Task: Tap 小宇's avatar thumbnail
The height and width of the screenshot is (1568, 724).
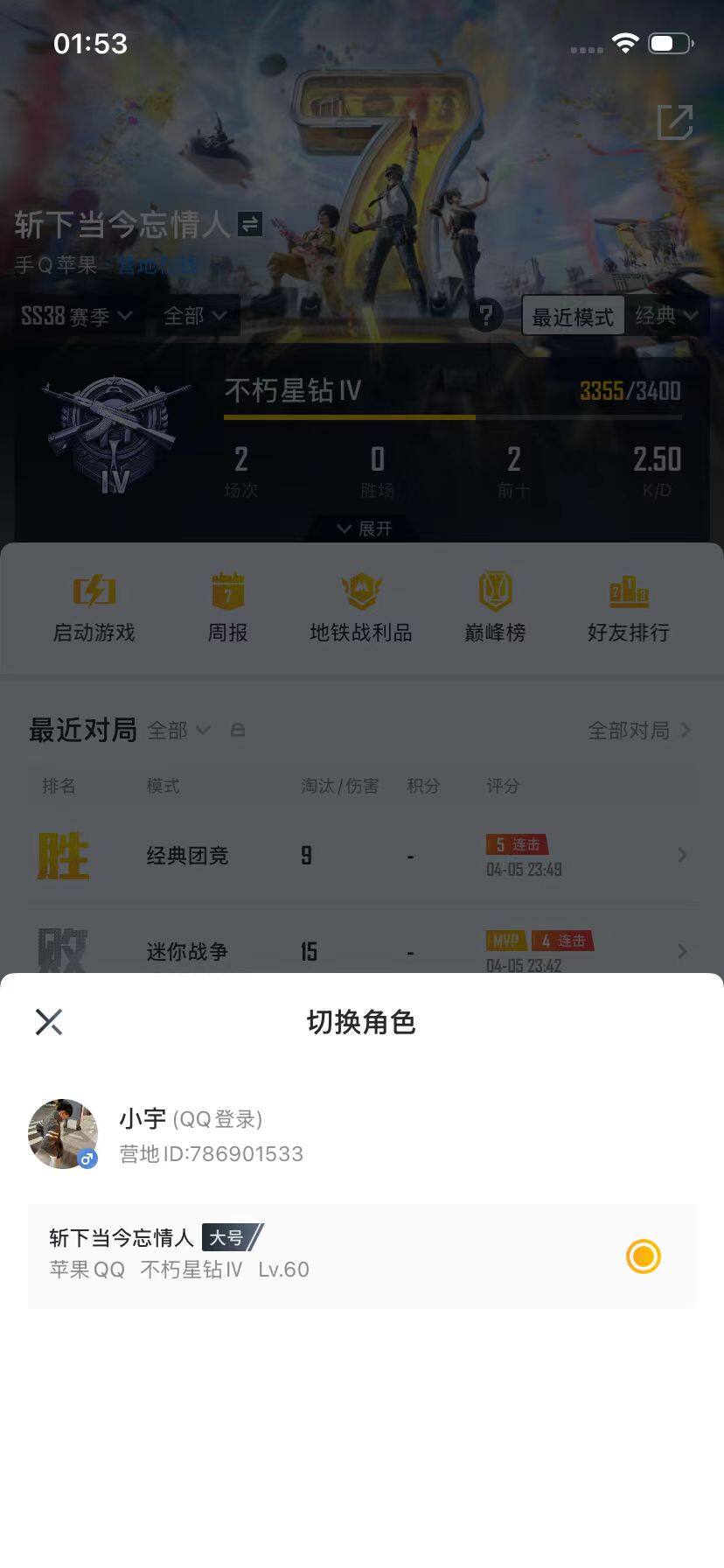Action: pyautogui.click(x=63, y=1133)
